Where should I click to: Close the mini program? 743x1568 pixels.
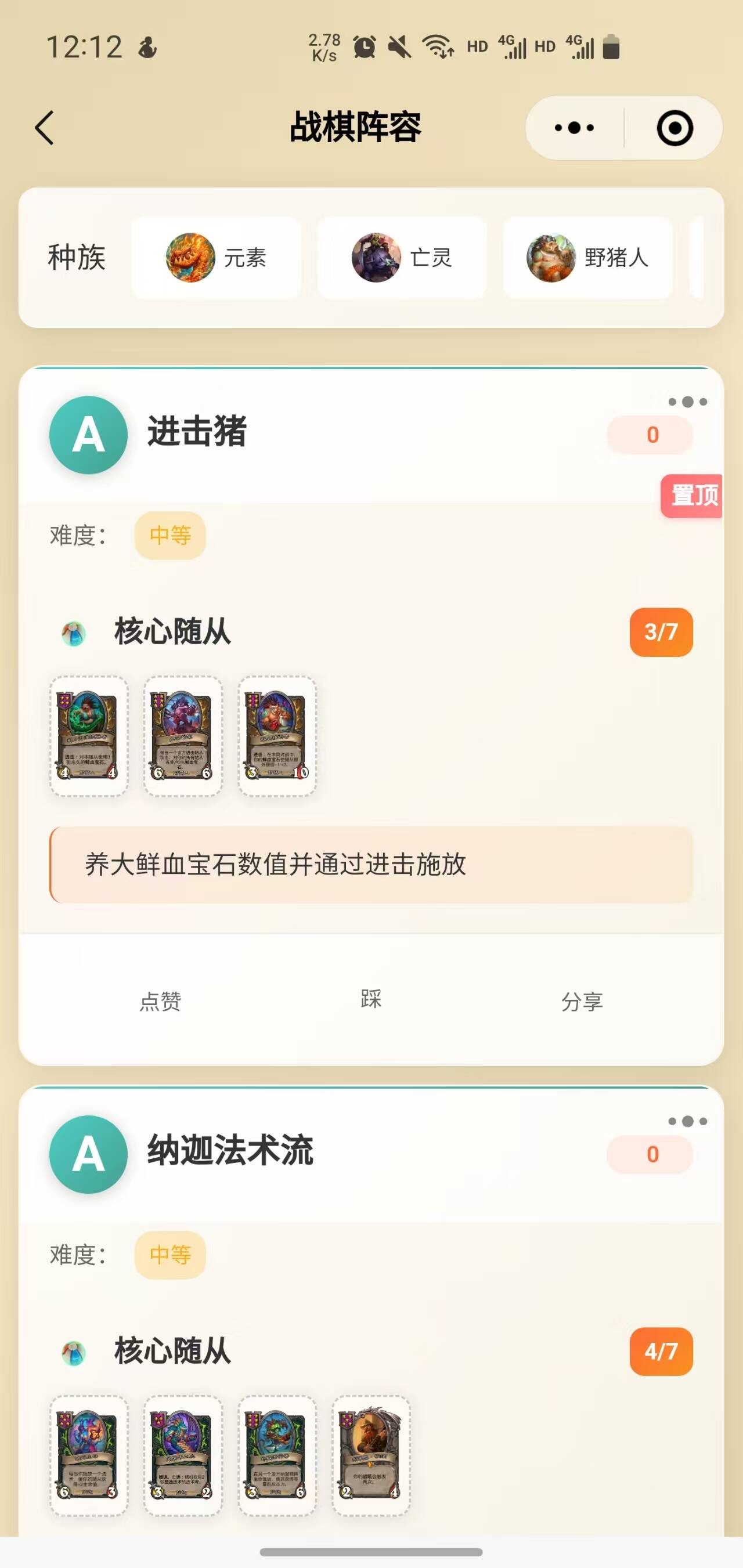tap(674, 128)
